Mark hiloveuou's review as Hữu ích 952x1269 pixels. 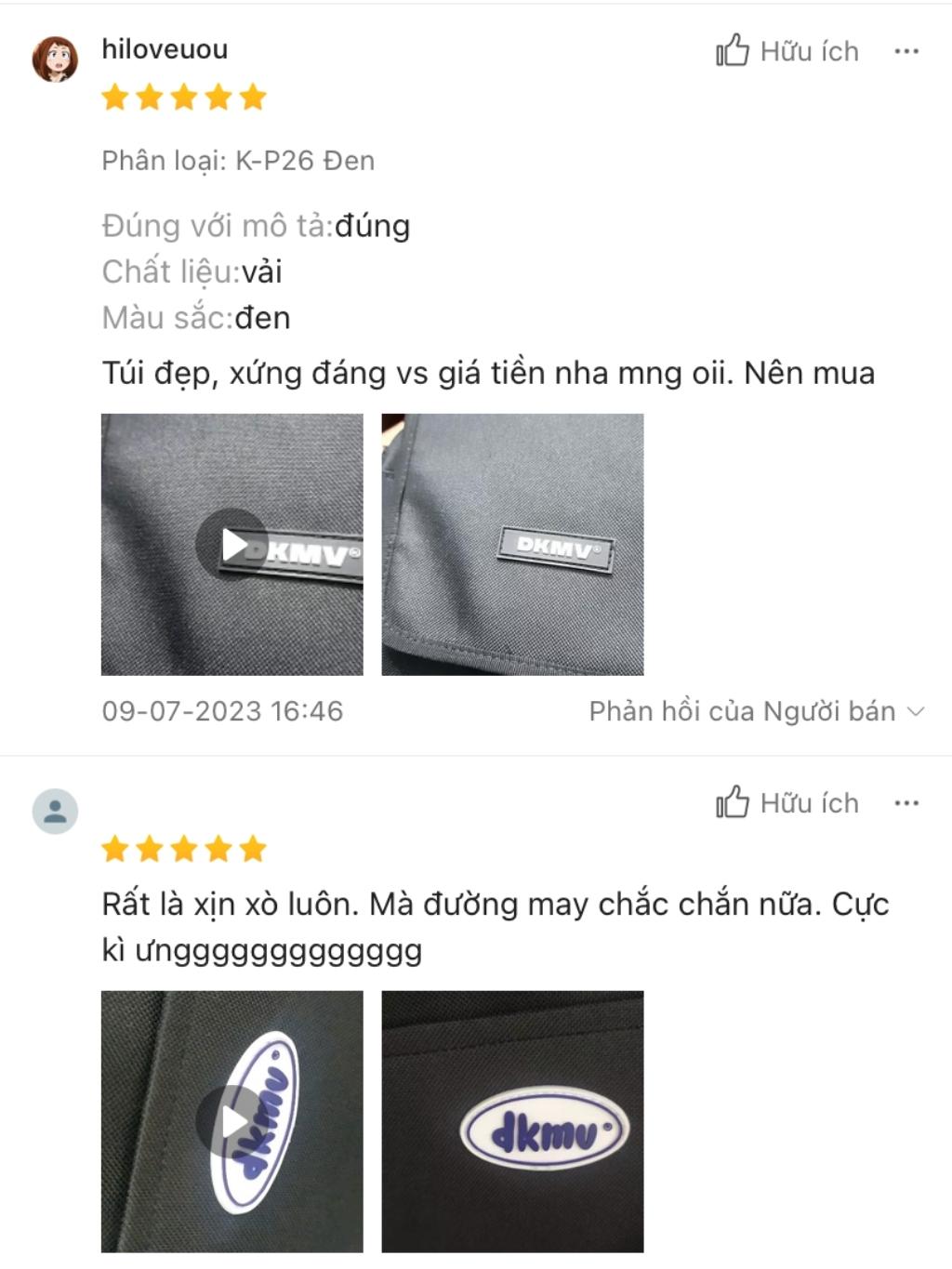pos(787,51)
